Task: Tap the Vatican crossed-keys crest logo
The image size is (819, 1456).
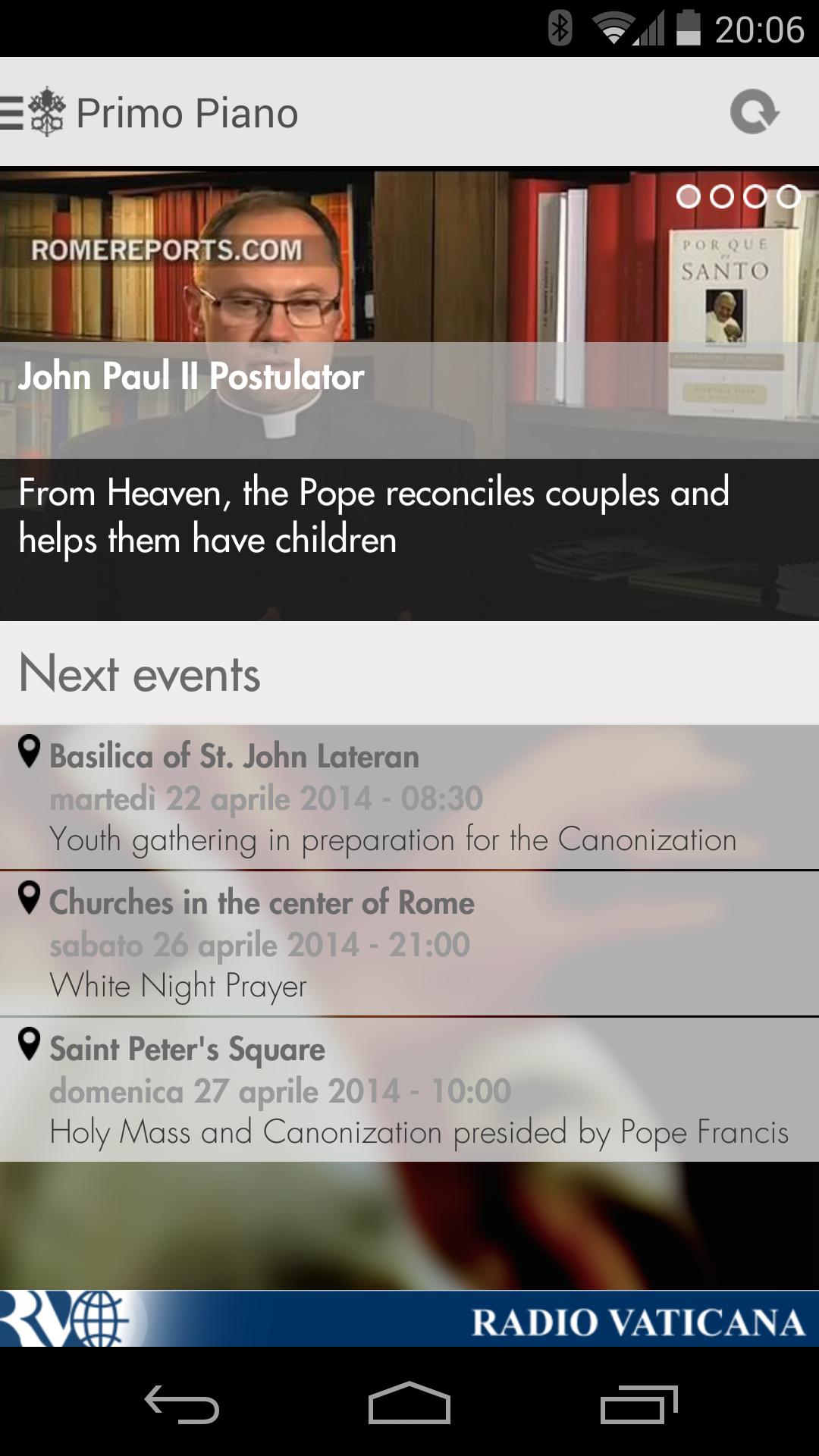Action: click(47, 112)
